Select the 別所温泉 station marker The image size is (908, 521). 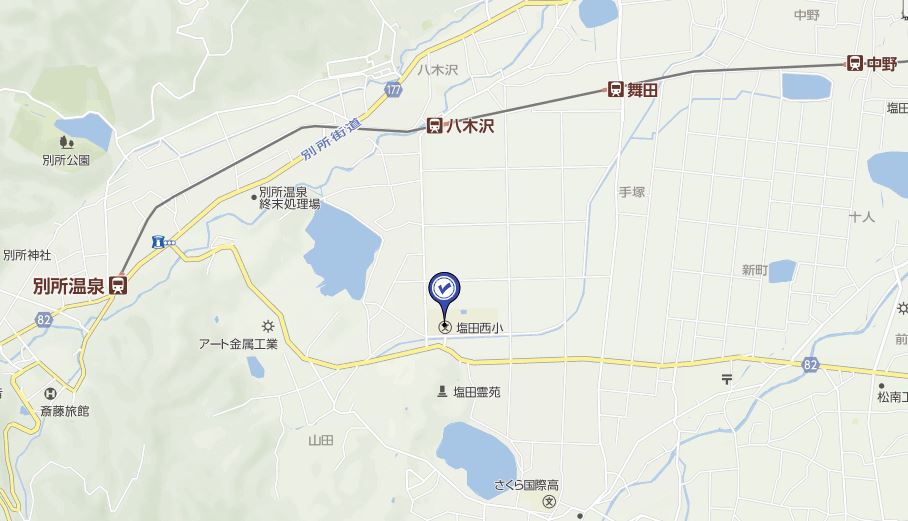point(119,285)
